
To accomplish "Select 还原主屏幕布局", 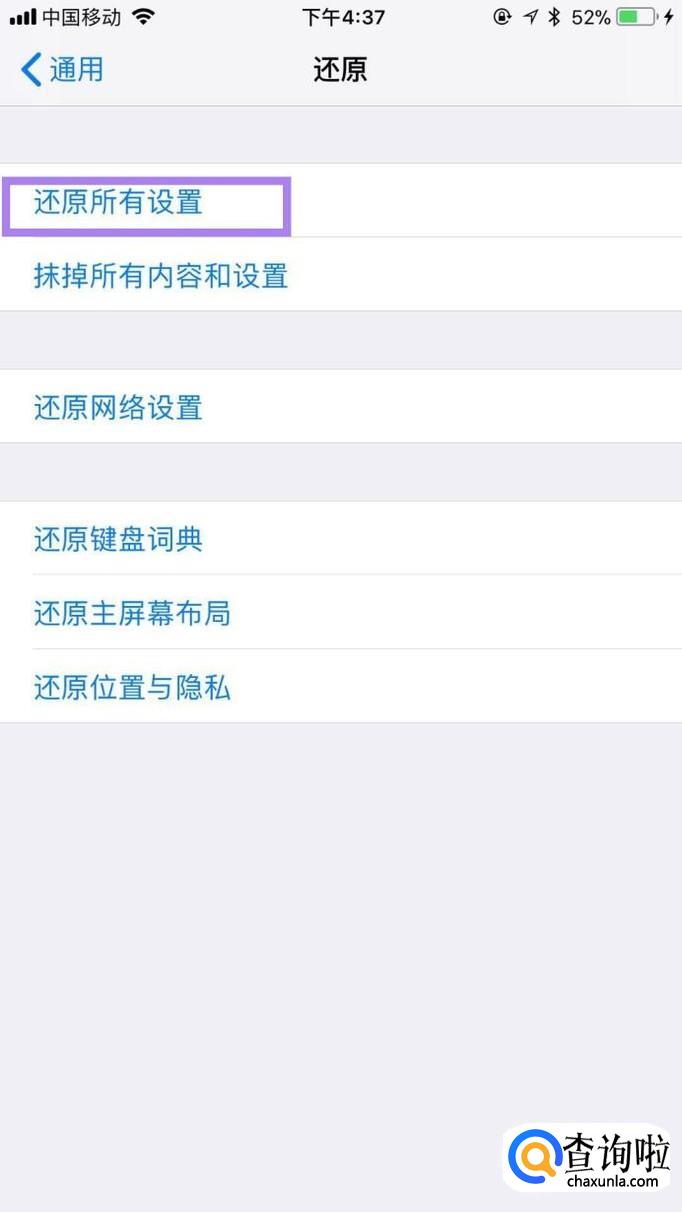I will (x=132, y=613).
